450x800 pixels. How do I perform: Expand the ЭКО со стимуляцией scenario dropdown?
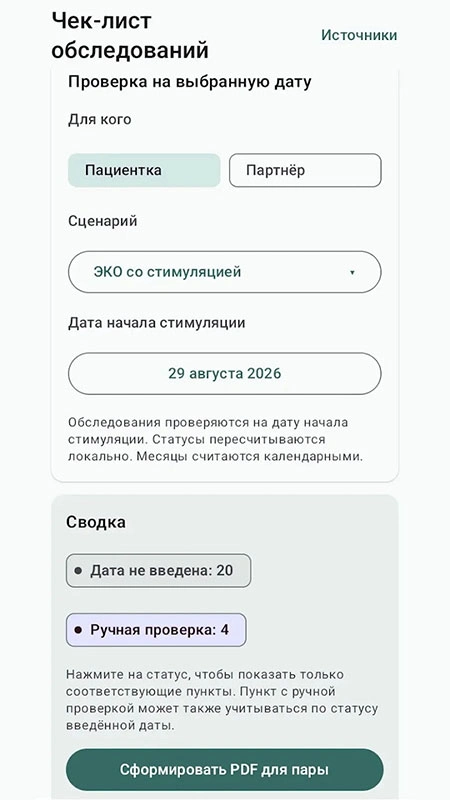coord(224,272)
